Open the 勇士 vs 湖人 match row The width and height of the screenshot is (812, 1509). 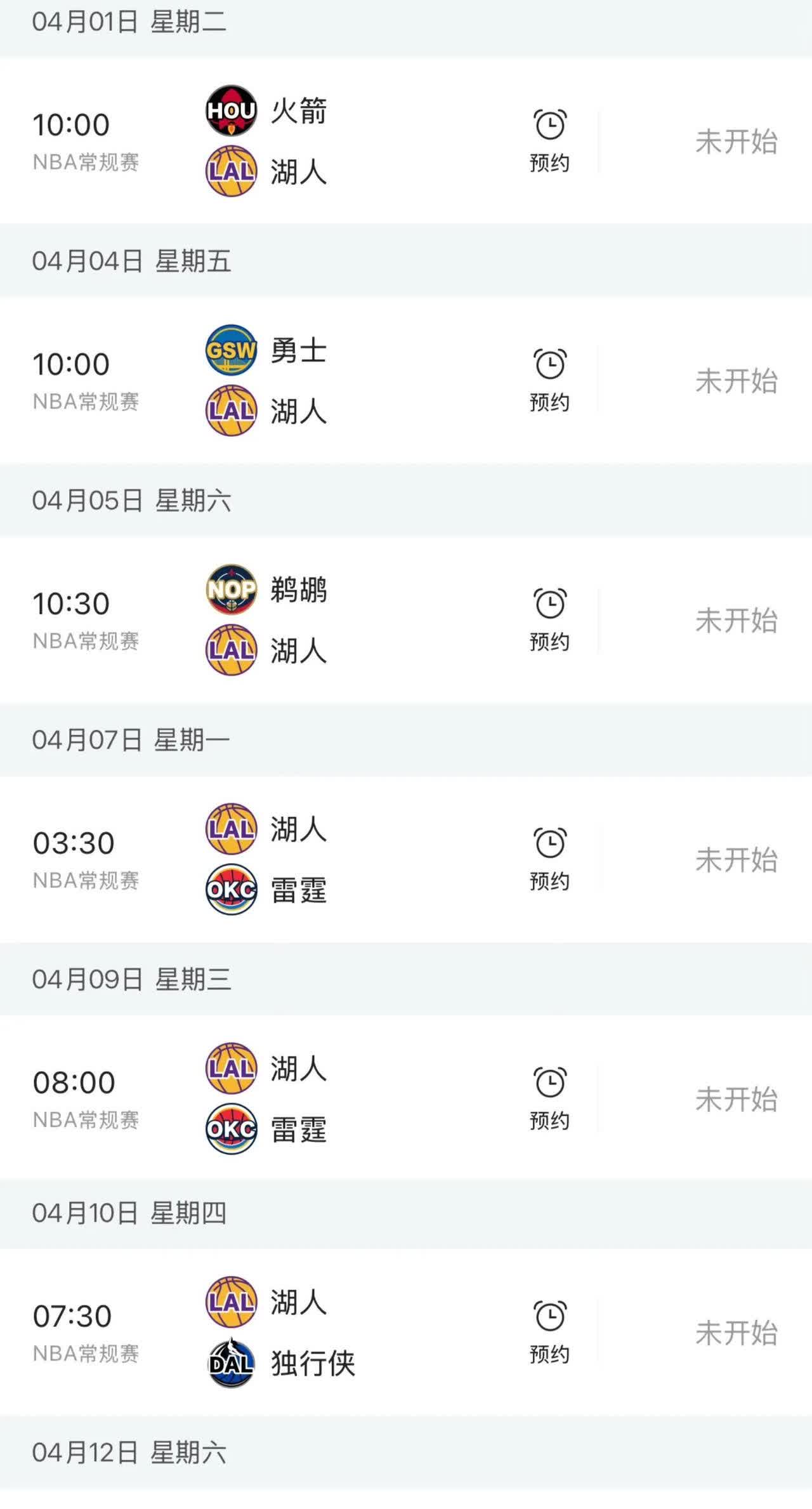click(x=406, y=379)
